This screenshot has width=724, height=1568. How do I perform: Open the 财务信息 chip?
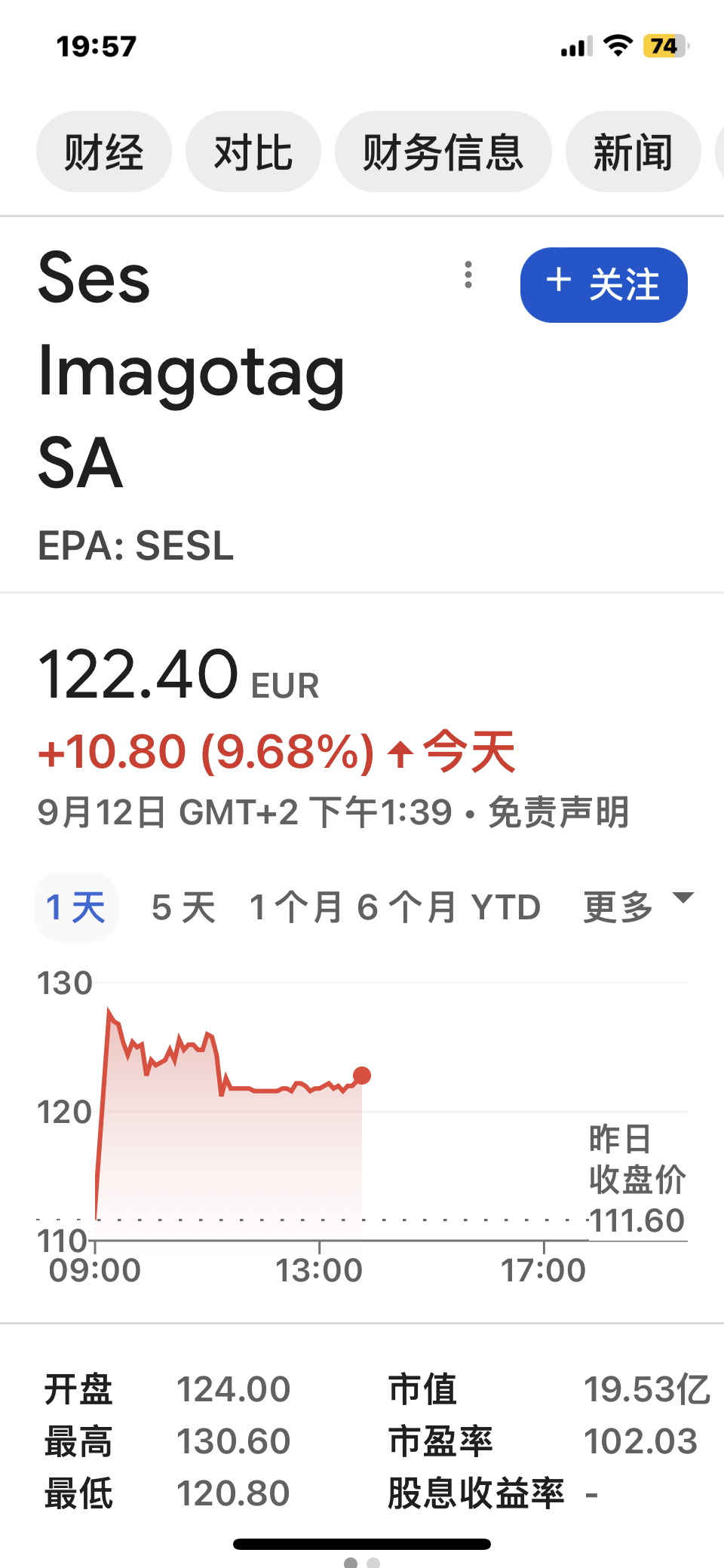[x=443, y=152]
